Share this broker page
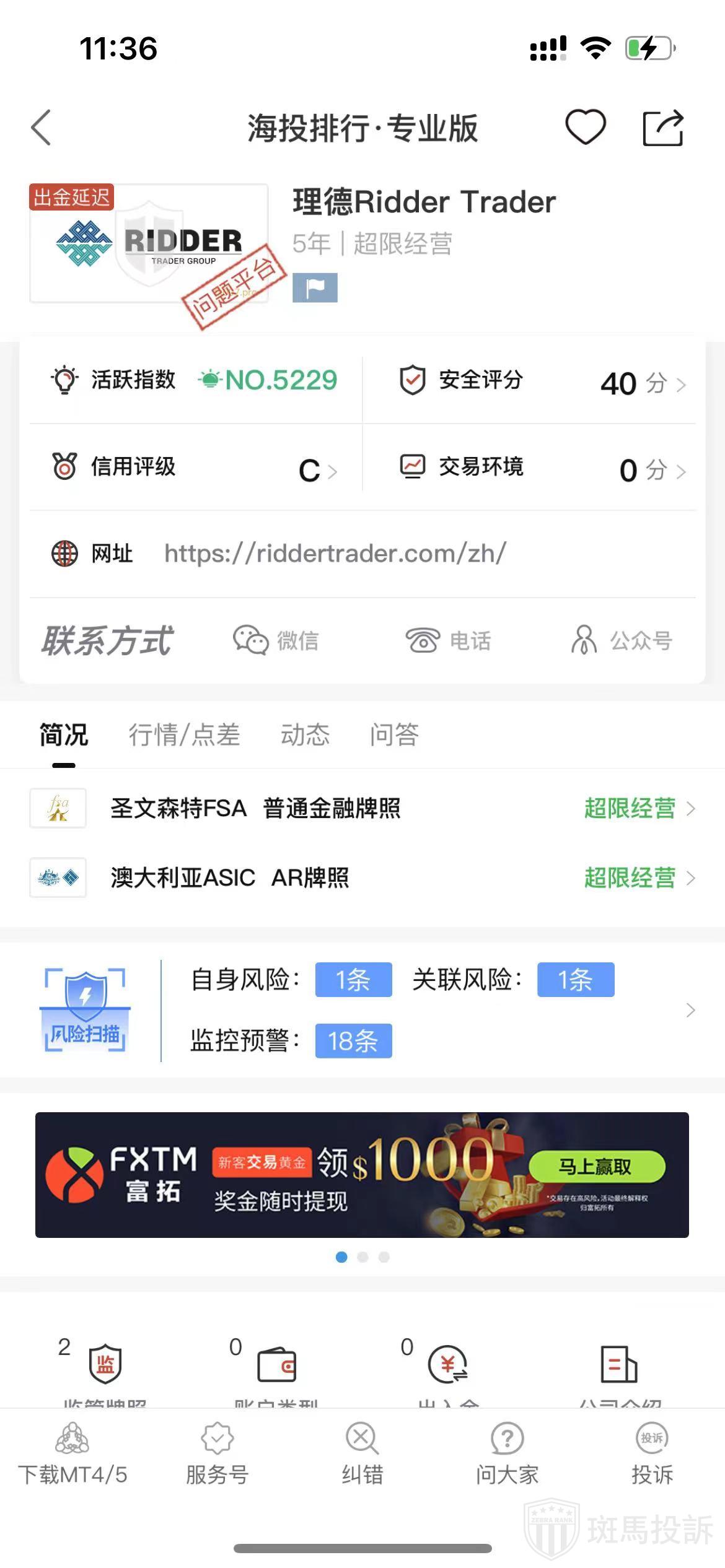725x1568 pixels. pyautogui.click(x=662, y=128)
